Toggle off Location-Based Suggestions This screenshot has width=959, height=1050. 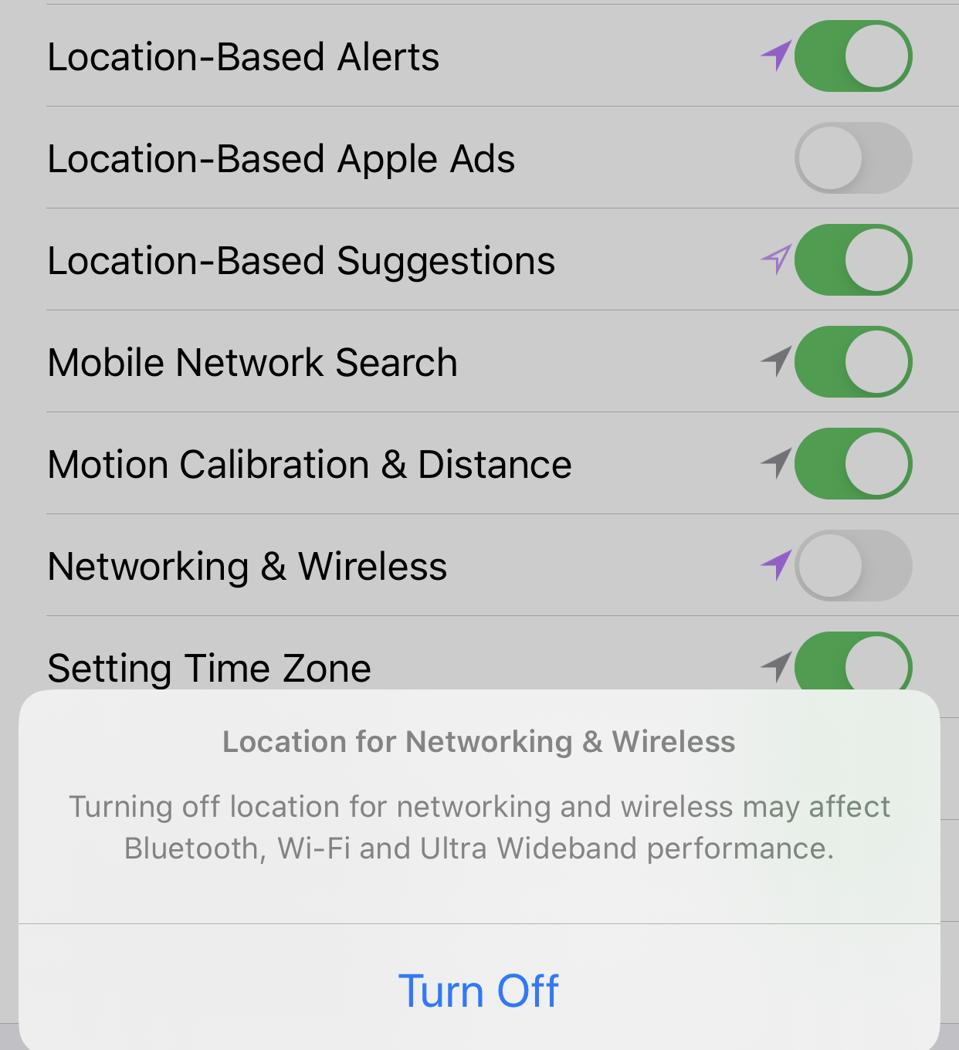point(852,261)
